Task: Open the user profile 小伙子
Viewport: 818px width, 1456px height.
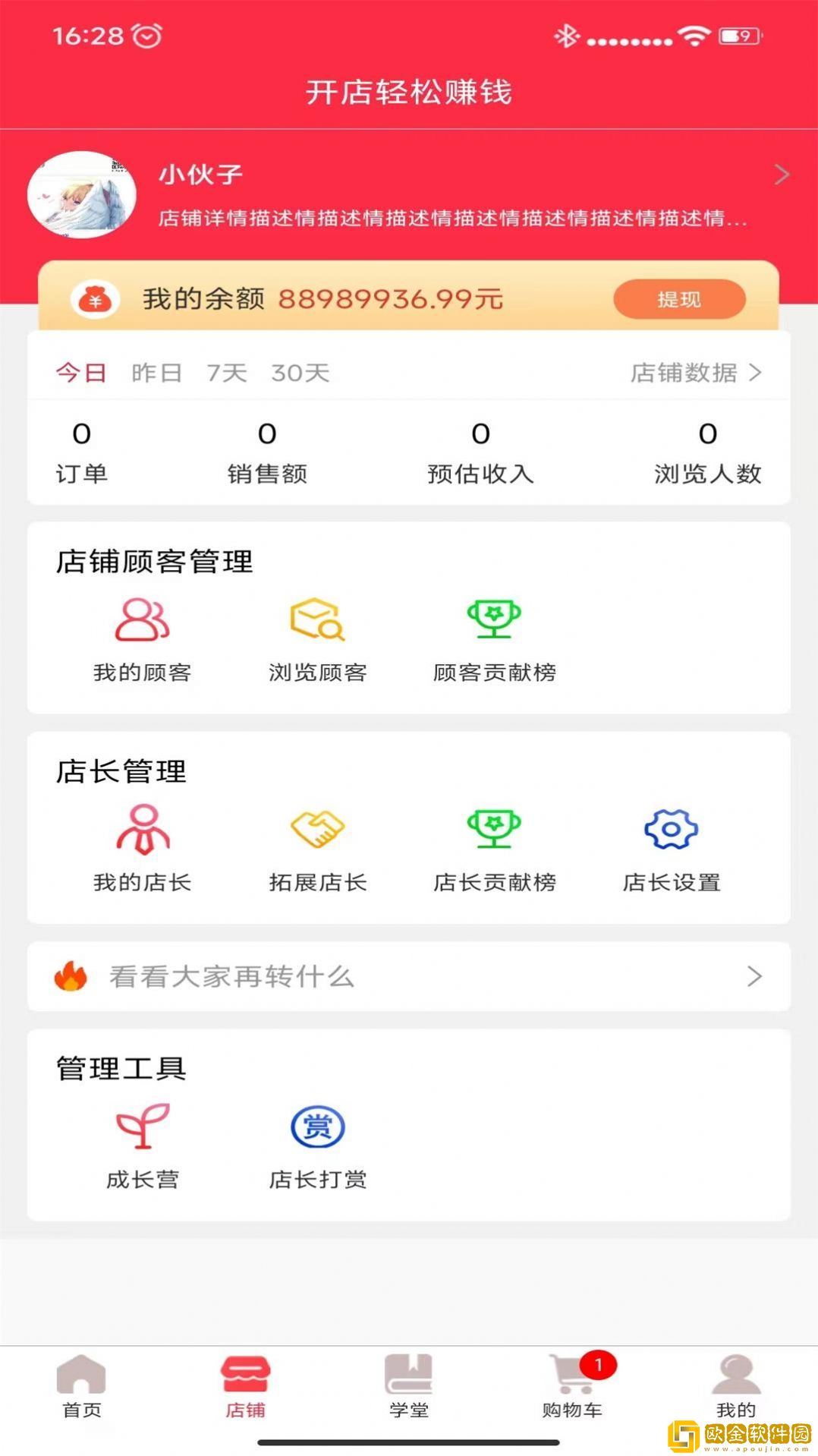Action: click(200, 174)
